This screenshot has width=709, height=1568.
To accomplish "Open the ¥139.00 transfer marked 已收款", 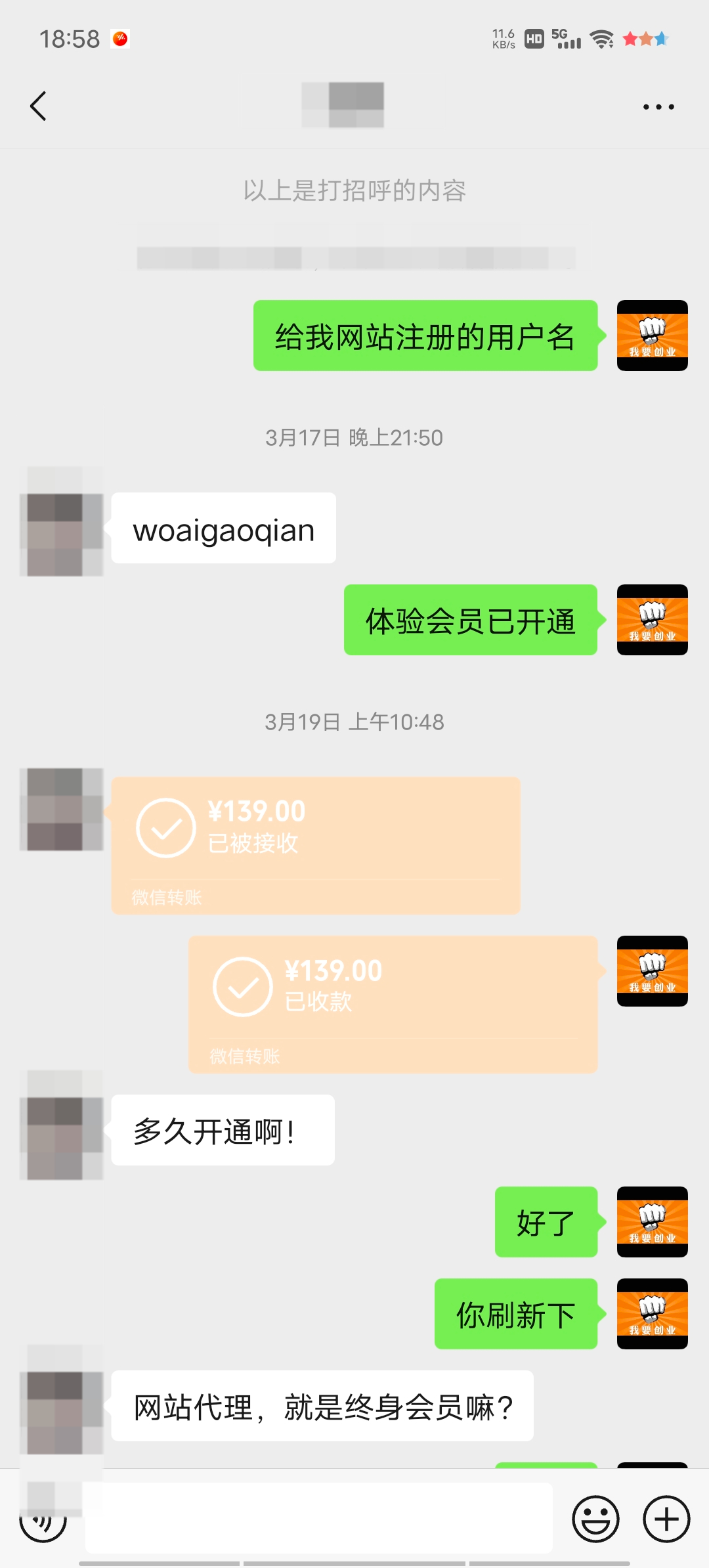I will (393, 1004).
